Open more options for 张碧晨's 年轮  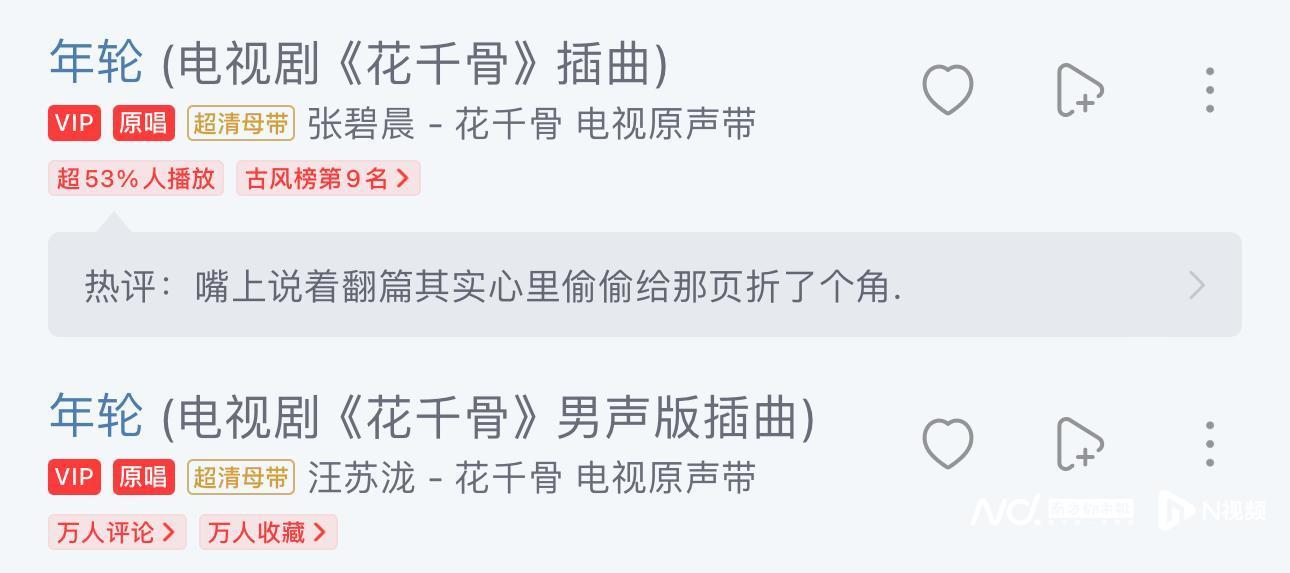click(1210, 90)
